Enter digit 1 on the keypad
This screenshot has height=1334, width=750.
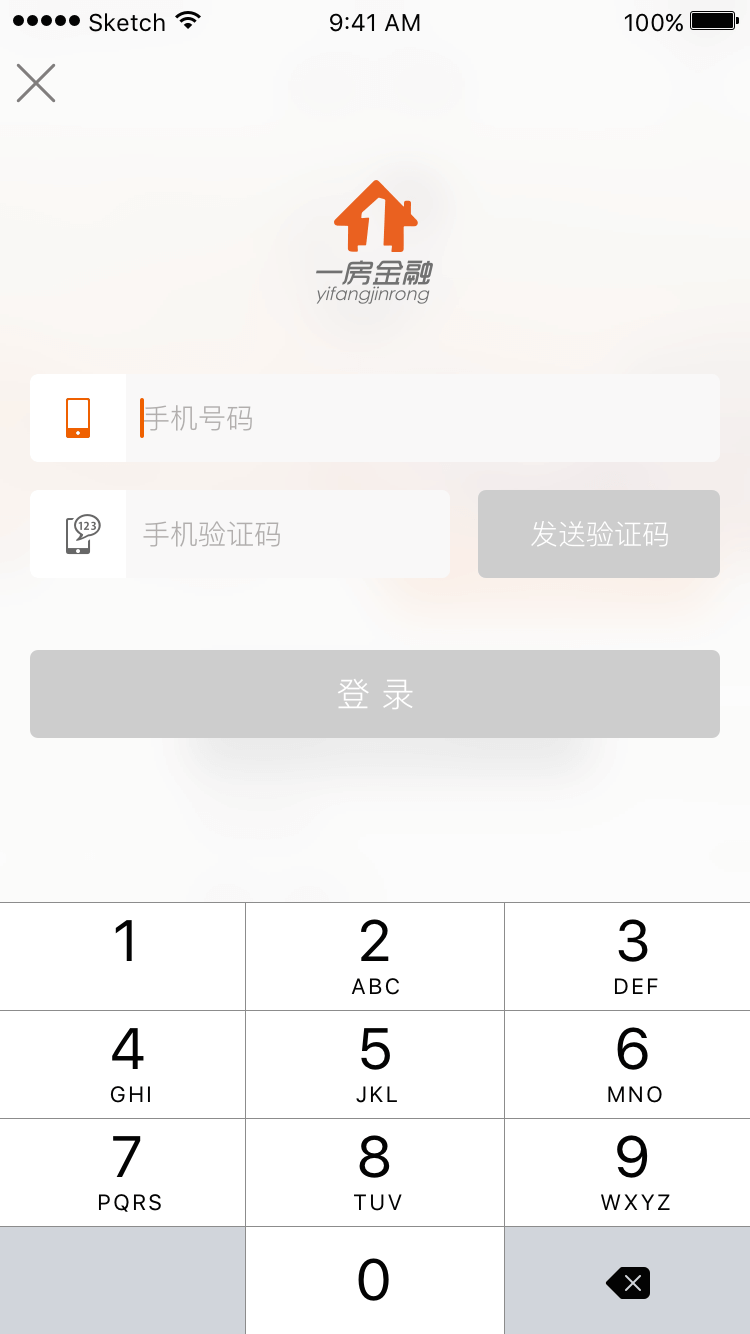123,956
